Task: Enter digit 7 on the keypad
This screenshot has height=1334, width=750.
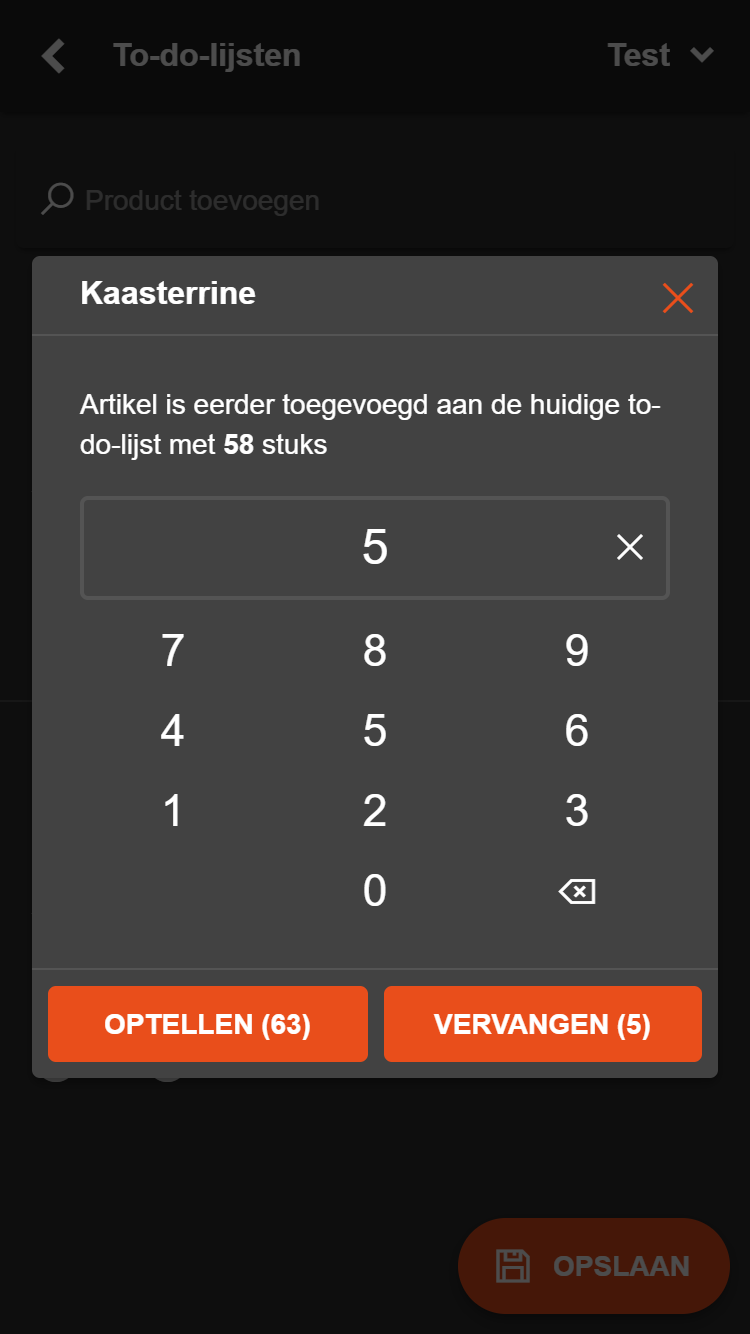Action: (173, 651)
